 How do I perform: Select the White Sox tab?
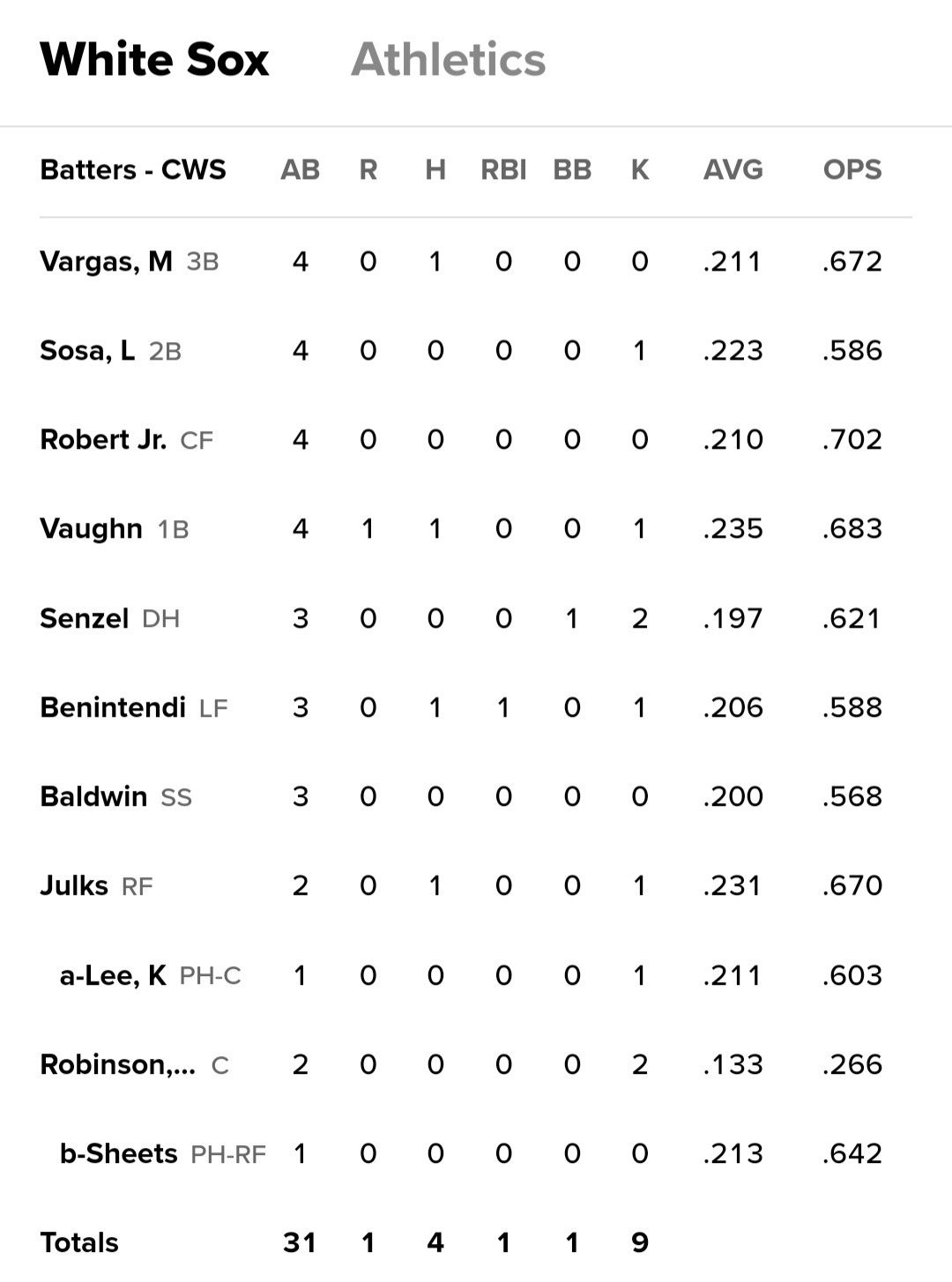(154, 60)
